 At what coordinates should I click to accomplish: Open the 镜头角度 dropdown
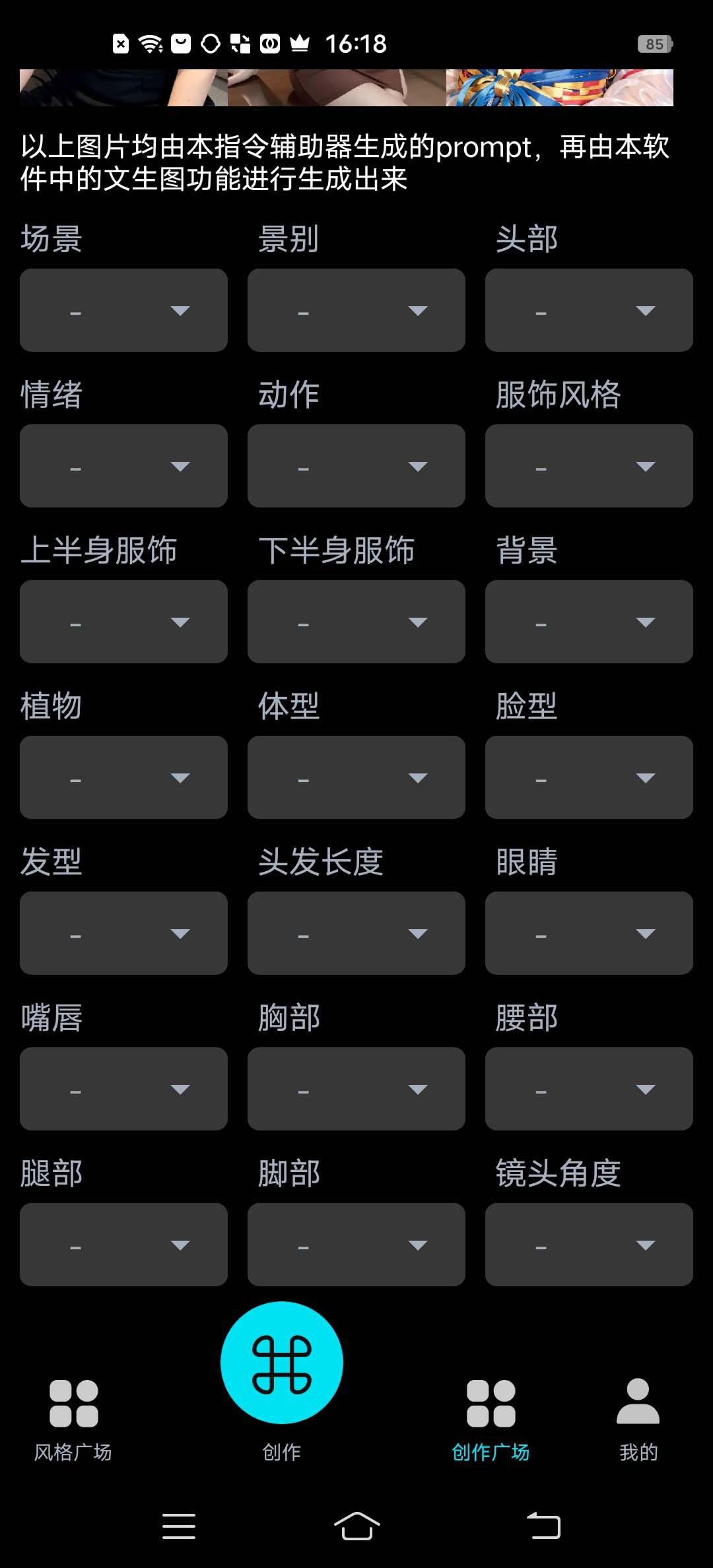[x=588, y=1245]
